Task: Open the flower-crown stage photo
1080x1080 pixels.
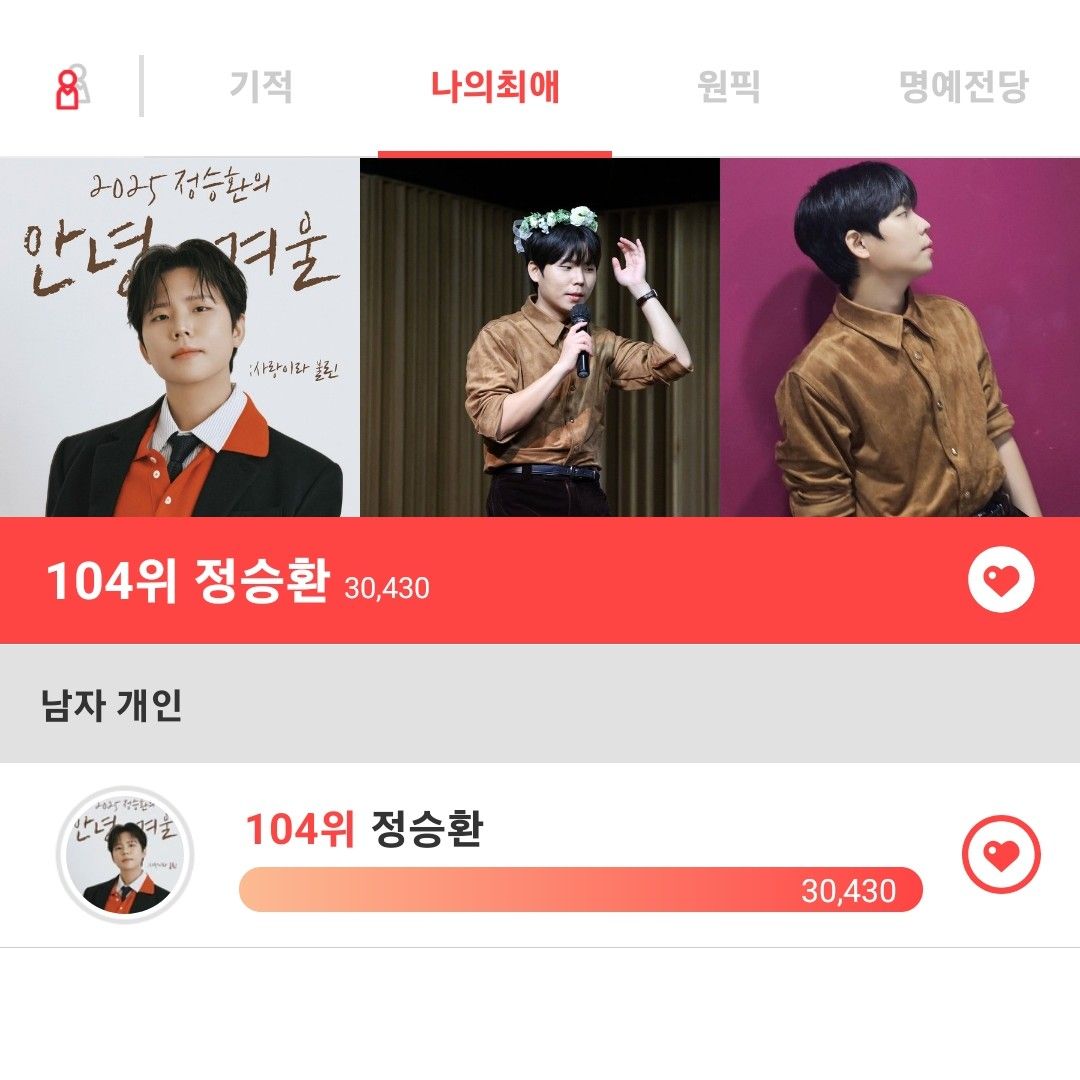Action: pyautogui.click(x=540, y=338)
